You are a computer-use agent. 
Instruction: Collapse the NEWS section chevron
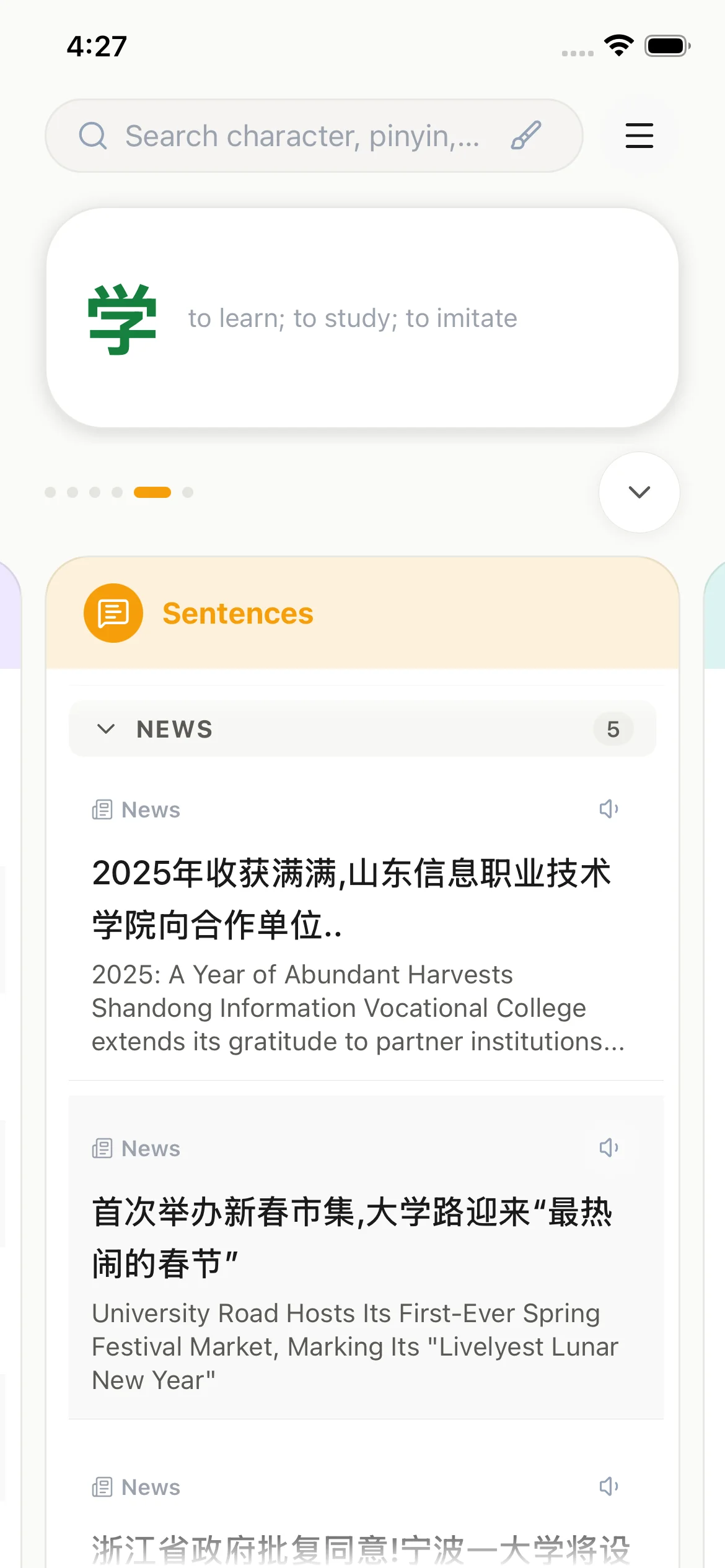click(x=106, y=729)
